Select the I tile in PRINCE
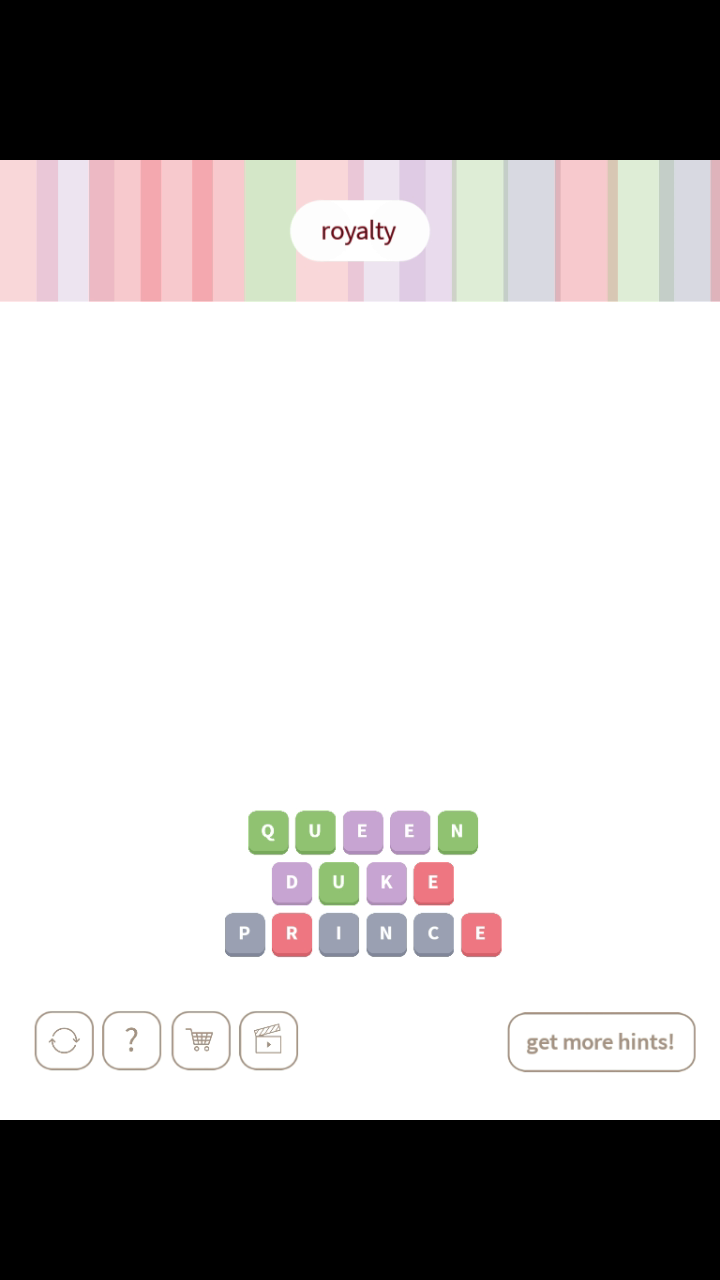The height and width of the screenshot is (1280, 720). click(x=339, y=933)
